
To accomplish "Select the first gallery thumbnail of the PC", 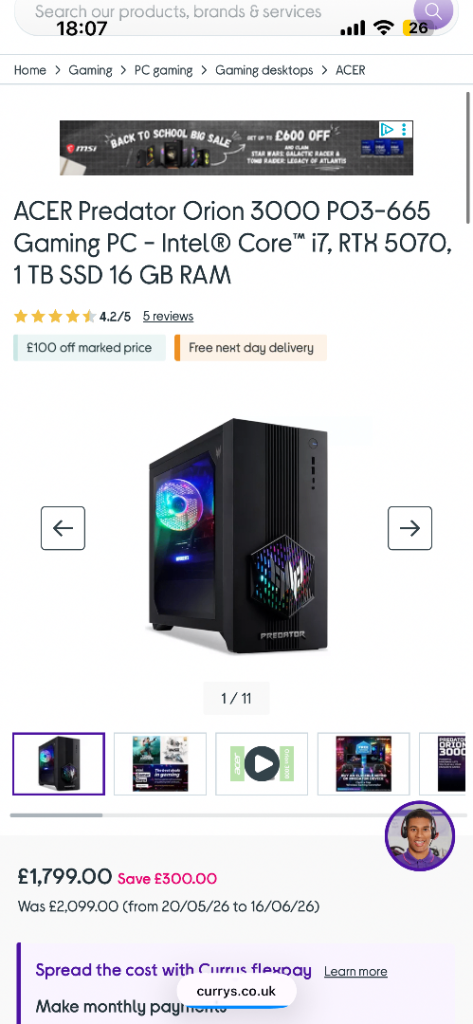I will (x=58, y=763).
